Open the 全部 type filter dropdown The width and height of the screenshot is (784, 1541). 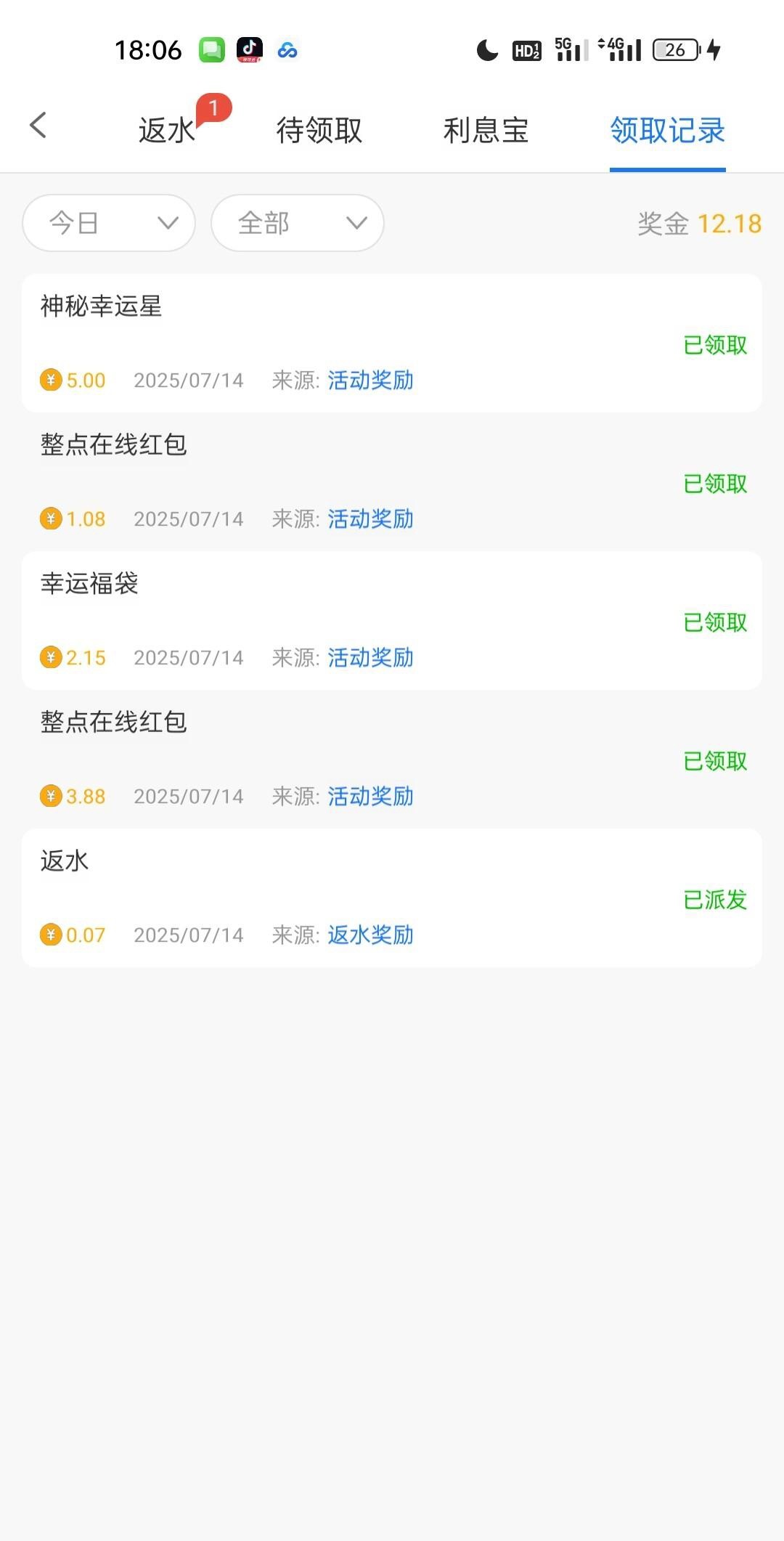(297, 223)
